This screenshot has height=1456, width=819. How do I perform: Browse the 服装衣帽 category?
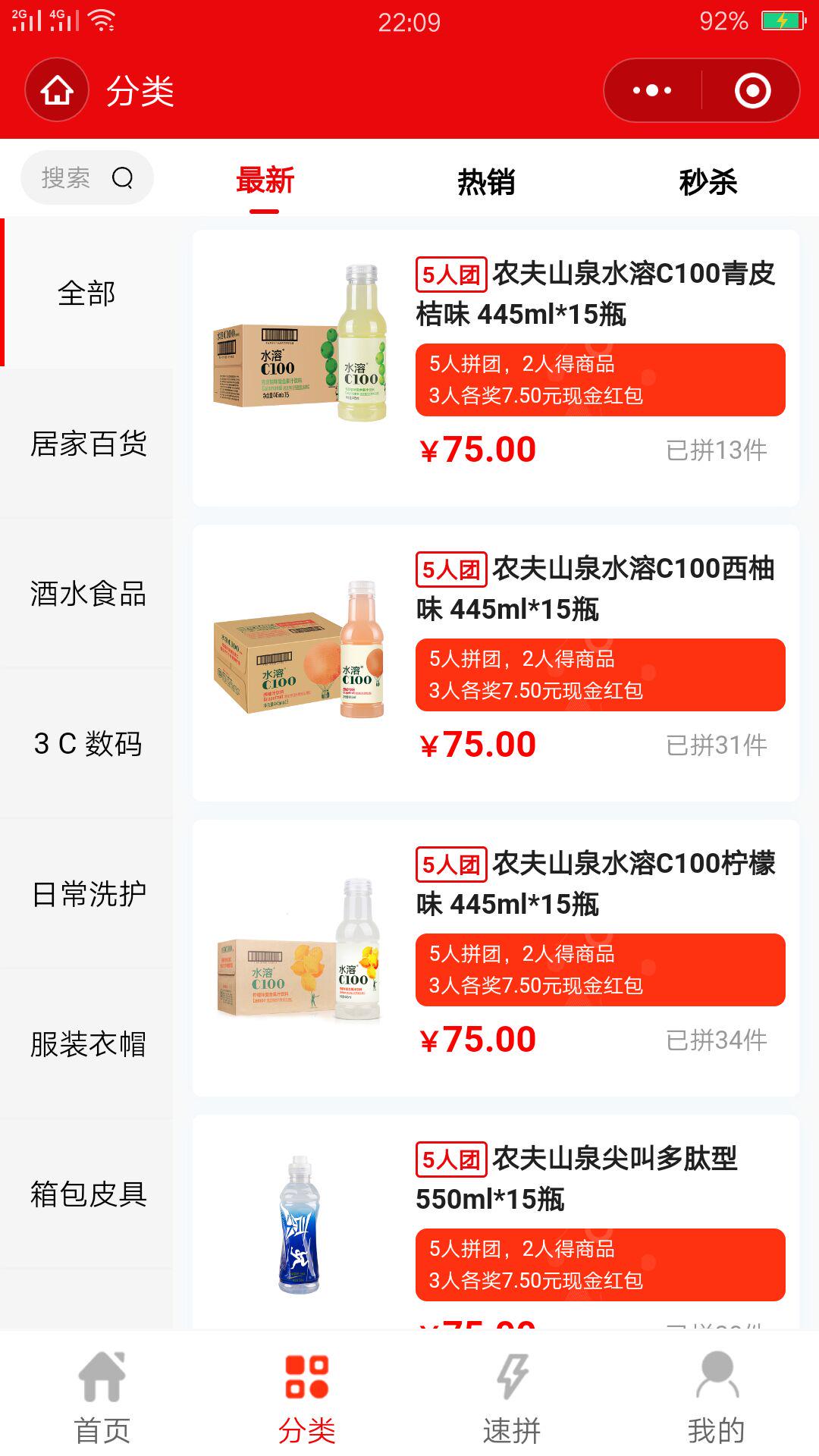point(88,1044)
